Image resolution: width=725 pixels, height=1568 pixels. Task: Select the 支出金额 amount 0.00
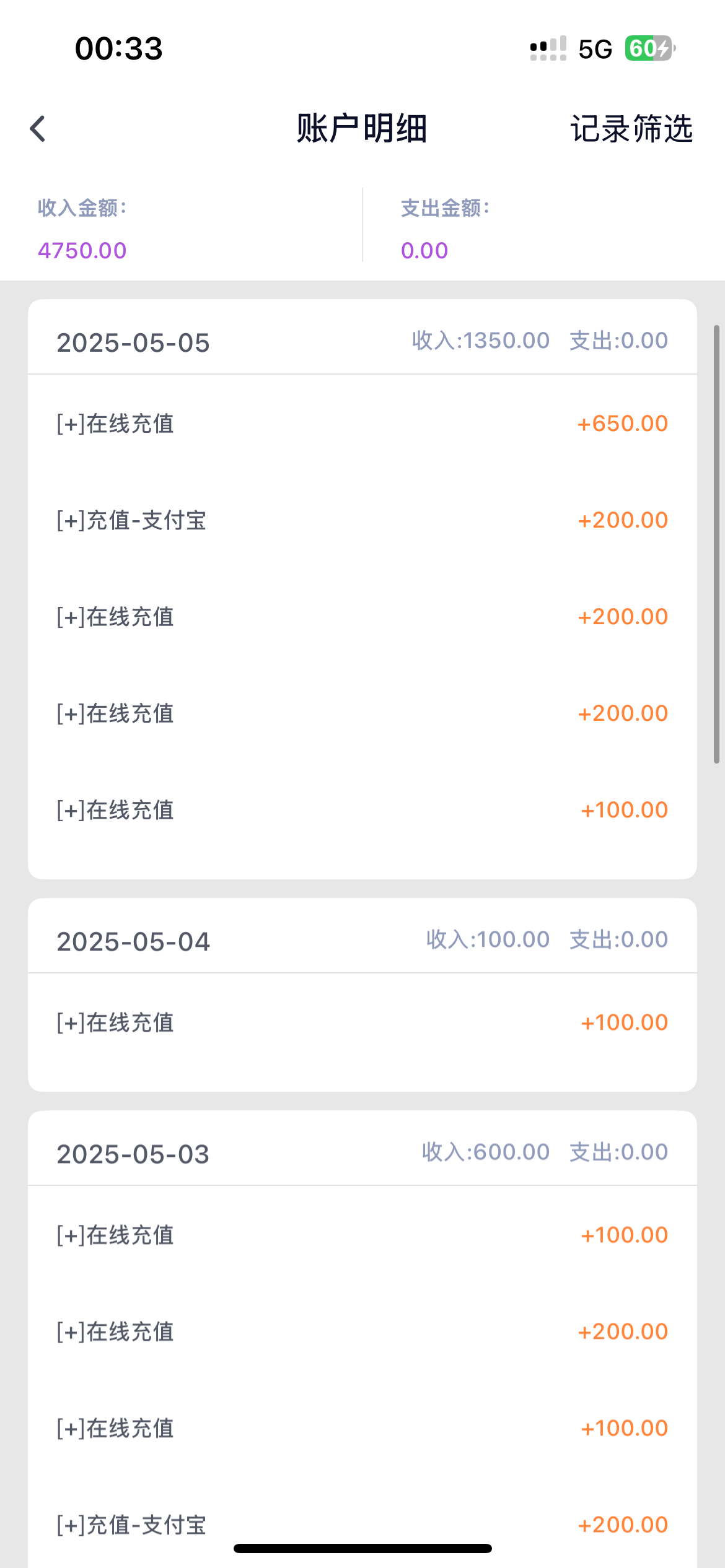click(424, 250)
